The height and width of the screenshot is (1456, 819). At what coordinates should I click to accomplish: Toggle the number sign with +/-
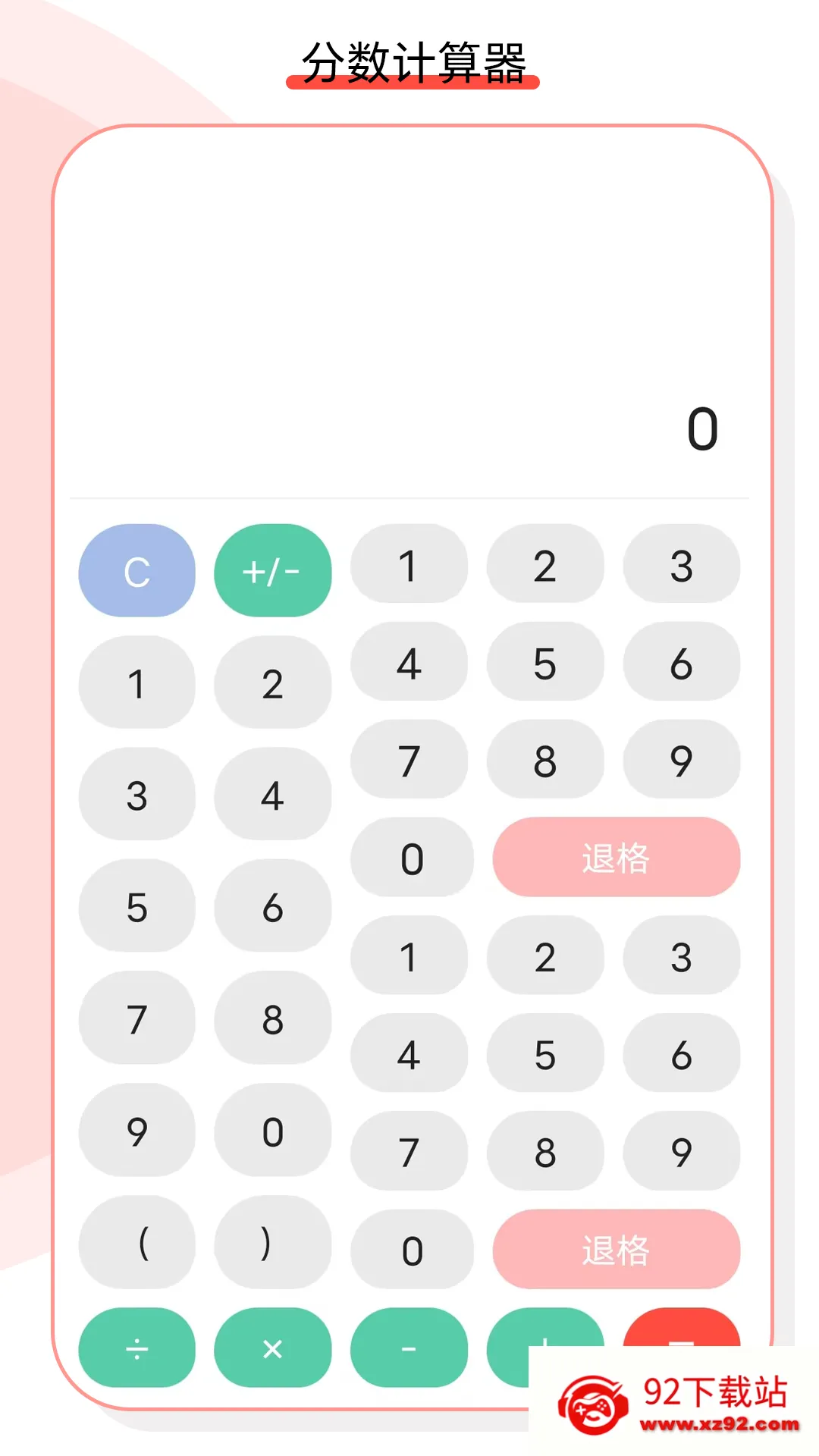pos(273,573)
